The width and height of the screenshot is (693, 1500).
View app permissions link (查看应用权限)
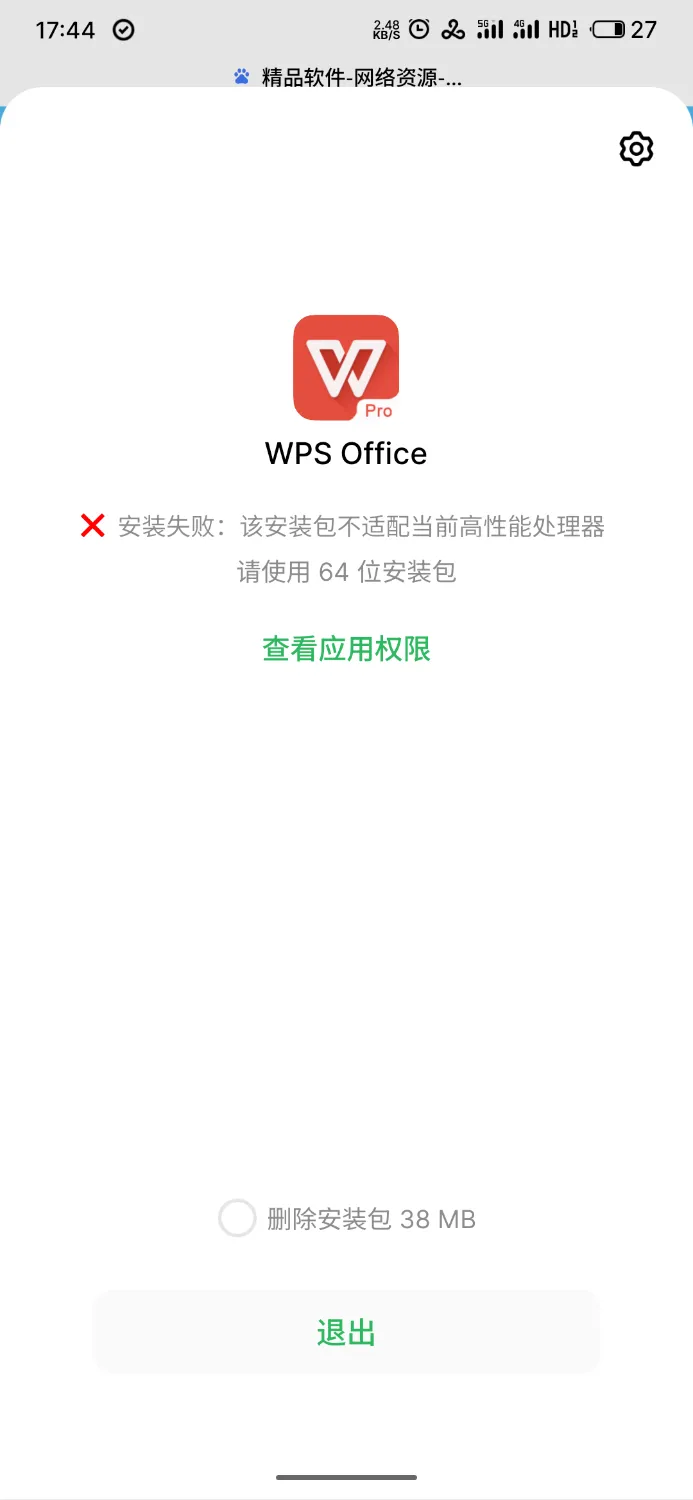point(346,649)
